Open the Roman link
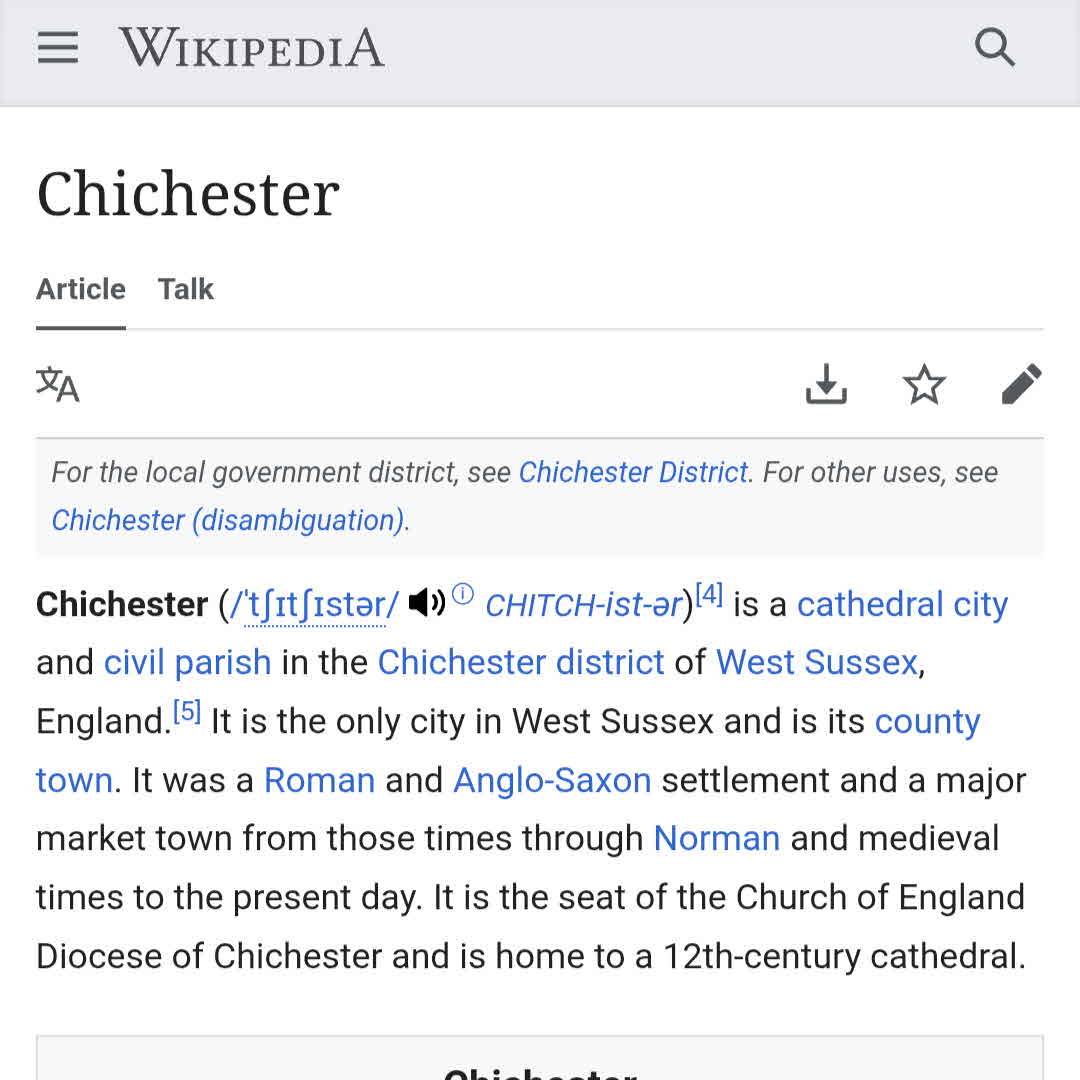This screenshot has width=1080, height=1080. [x=319, y=780]
